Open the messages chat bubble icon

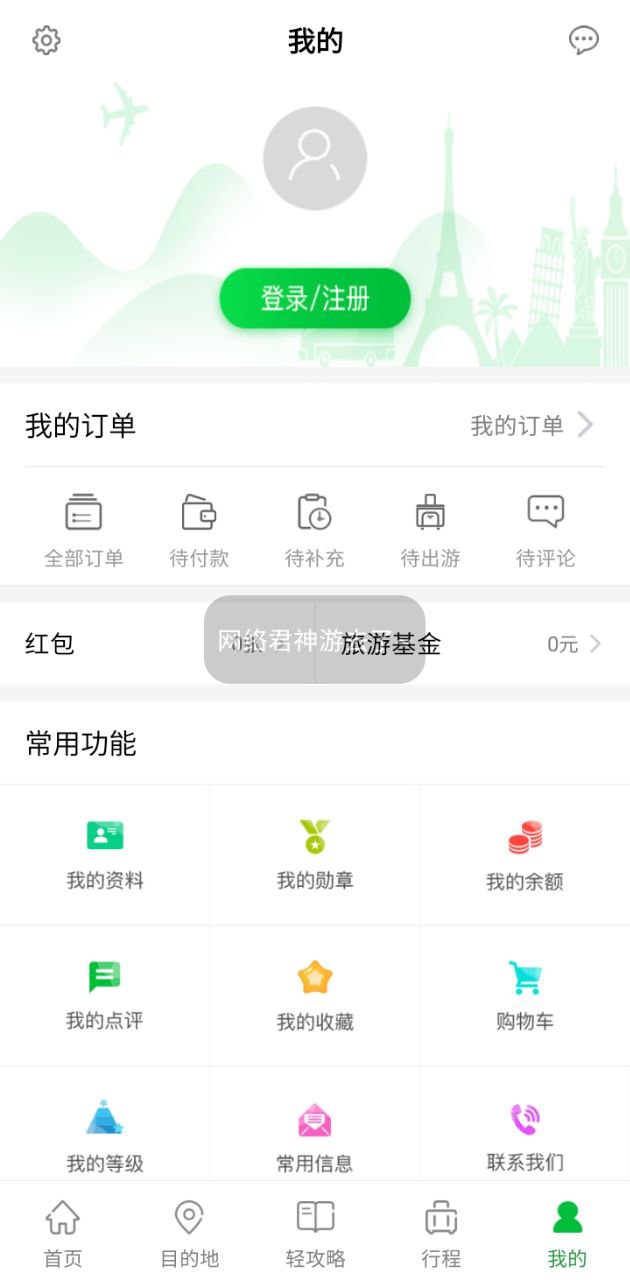pyautogui.click(x=583, y=40)
